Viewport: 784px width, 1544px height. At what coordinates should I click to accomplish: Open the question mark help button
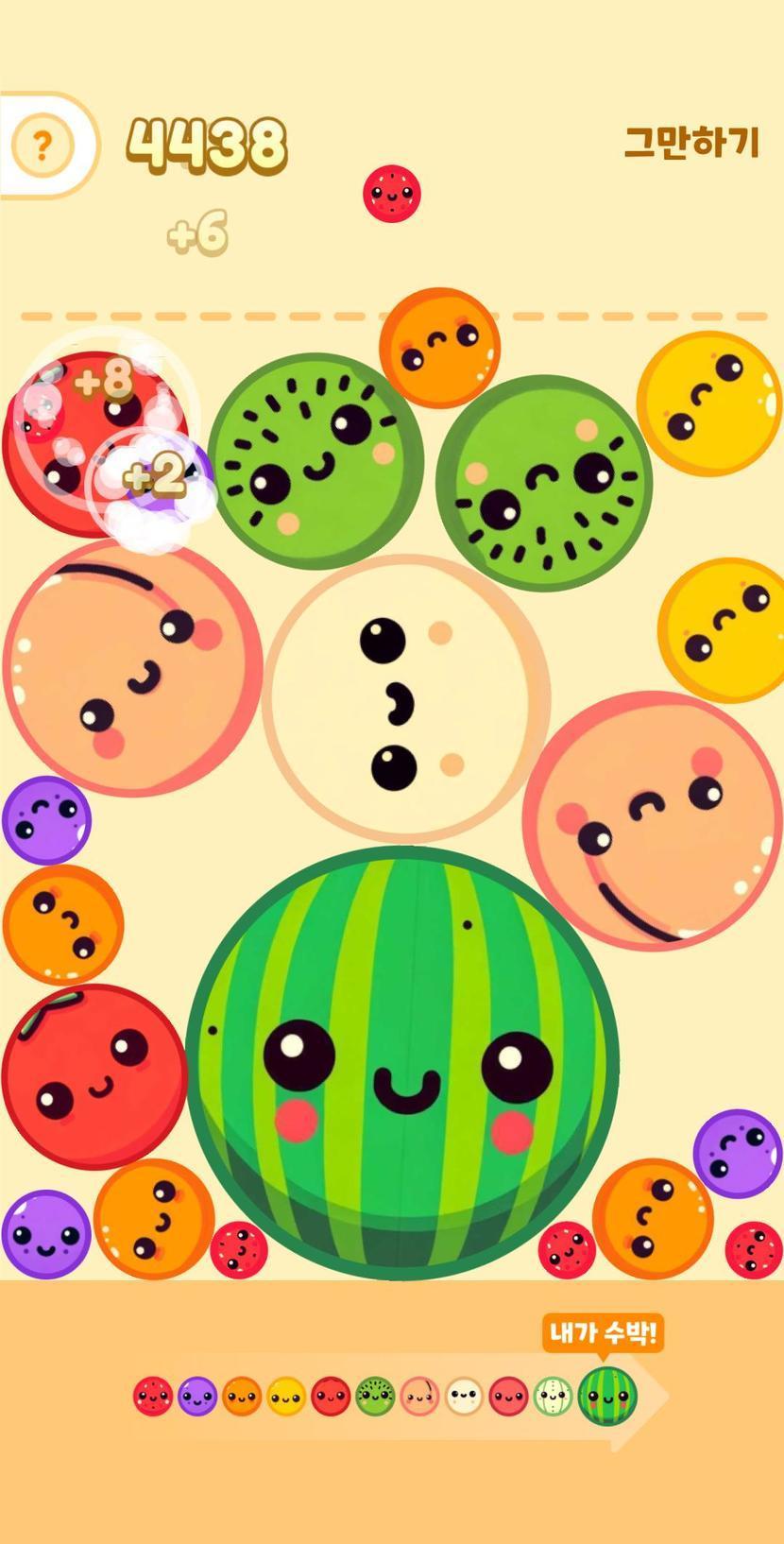point(42,146)
